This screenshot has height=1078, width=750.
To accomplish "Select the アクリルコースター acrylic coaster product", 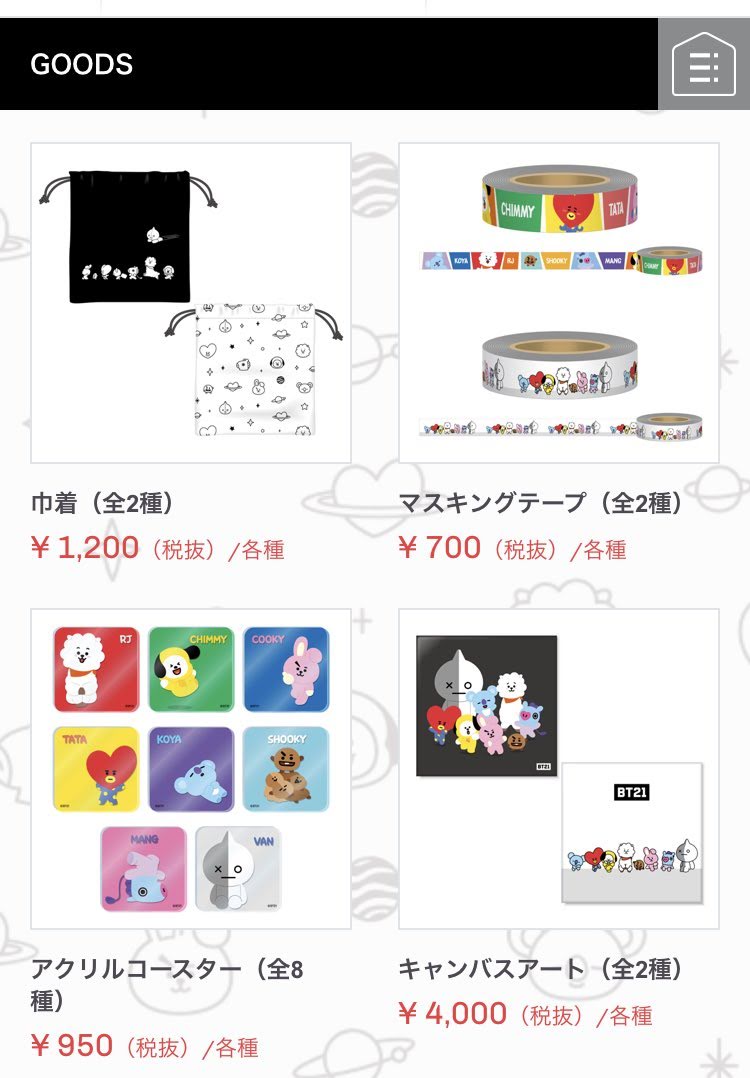I will pos(191,769).
